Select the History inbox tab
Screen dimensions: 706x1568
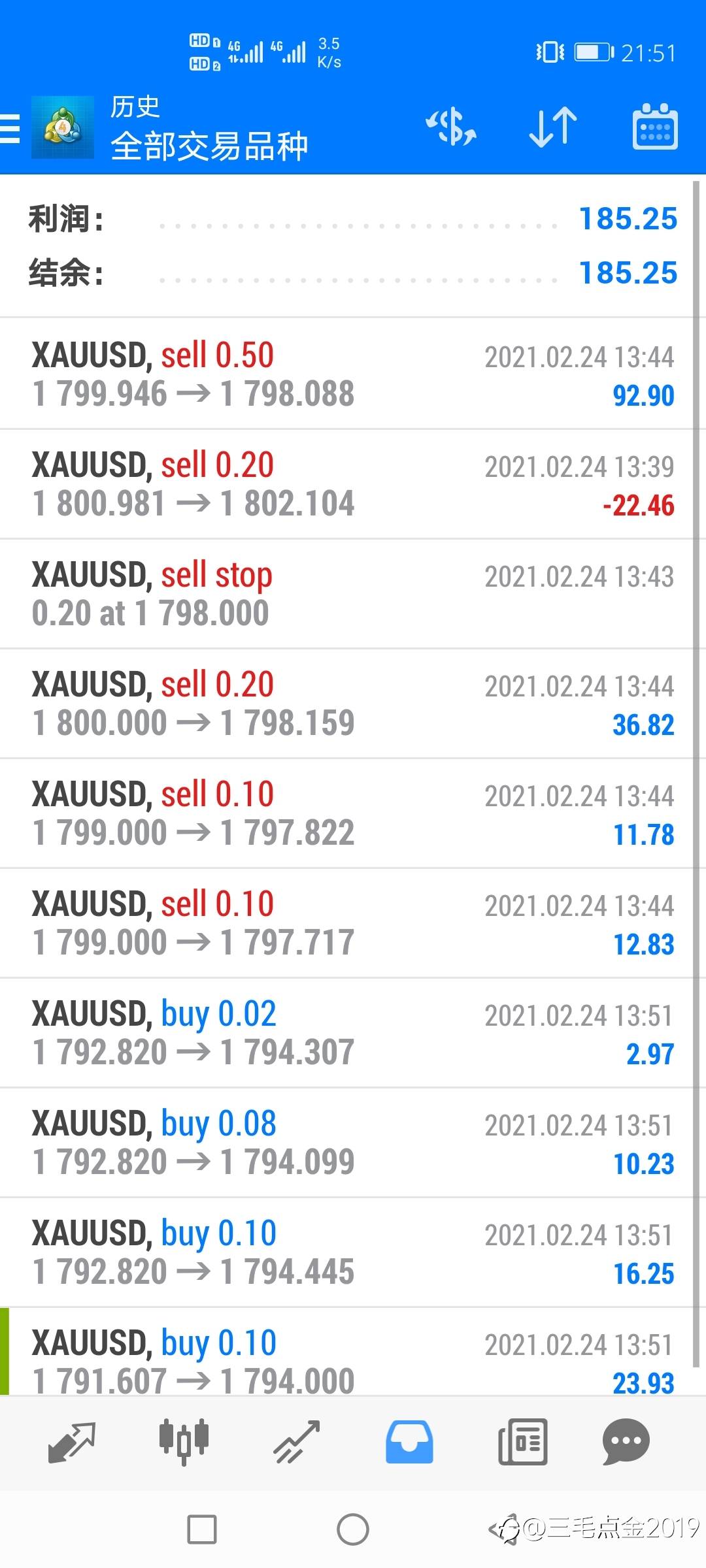(409, 1442)
